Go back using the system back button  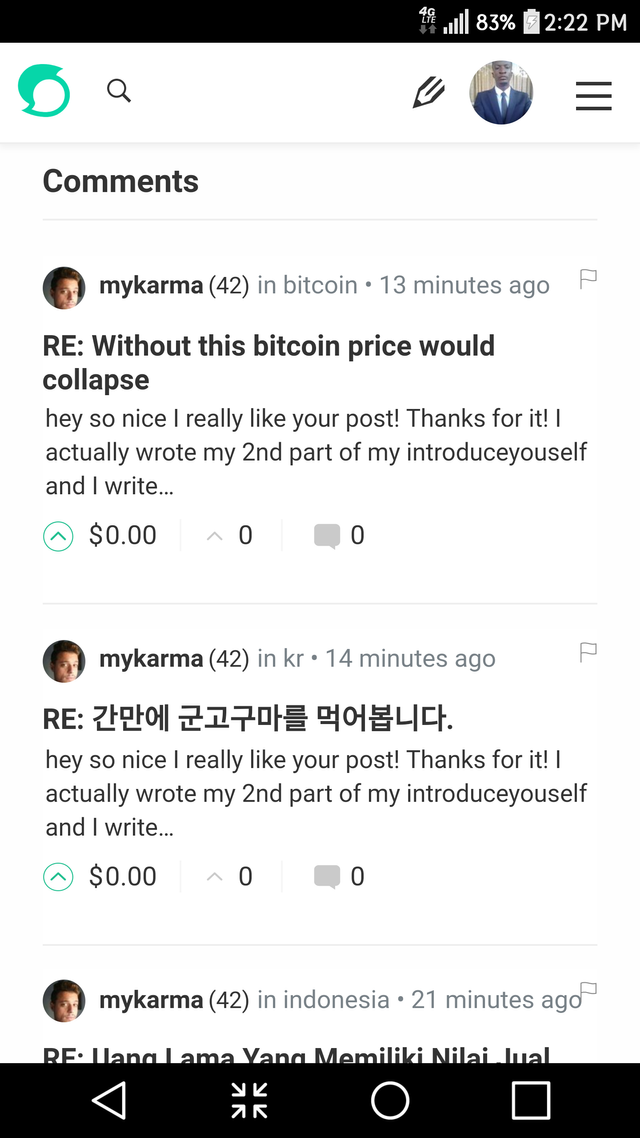(109, 1100)
